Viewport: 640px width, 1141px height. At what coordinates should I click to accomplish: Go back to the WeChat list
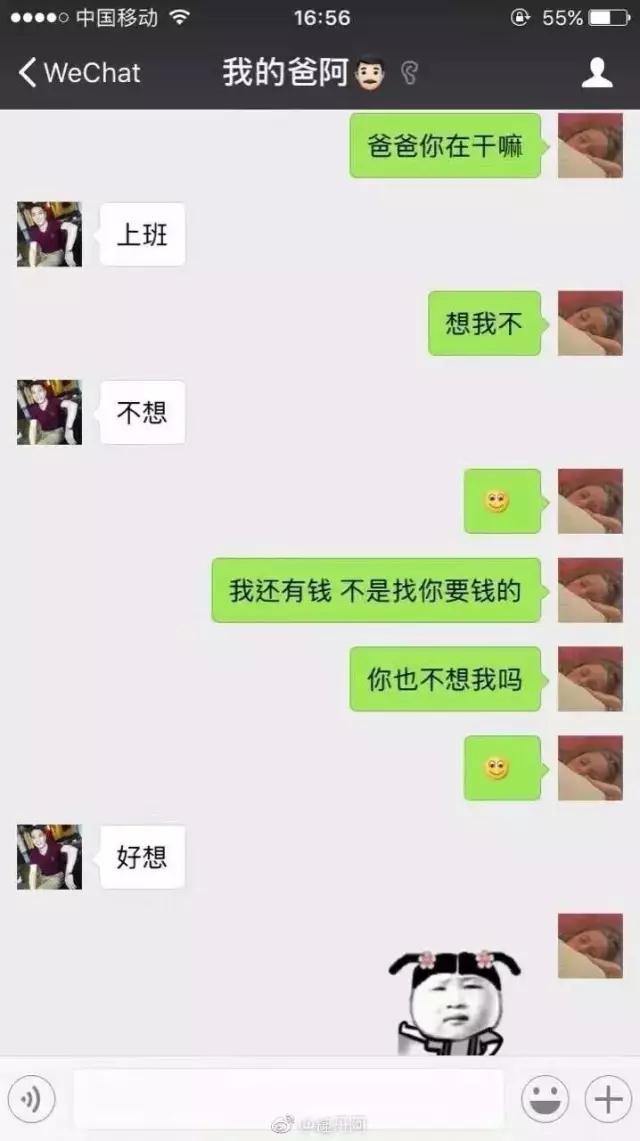(x=78, y=73)
